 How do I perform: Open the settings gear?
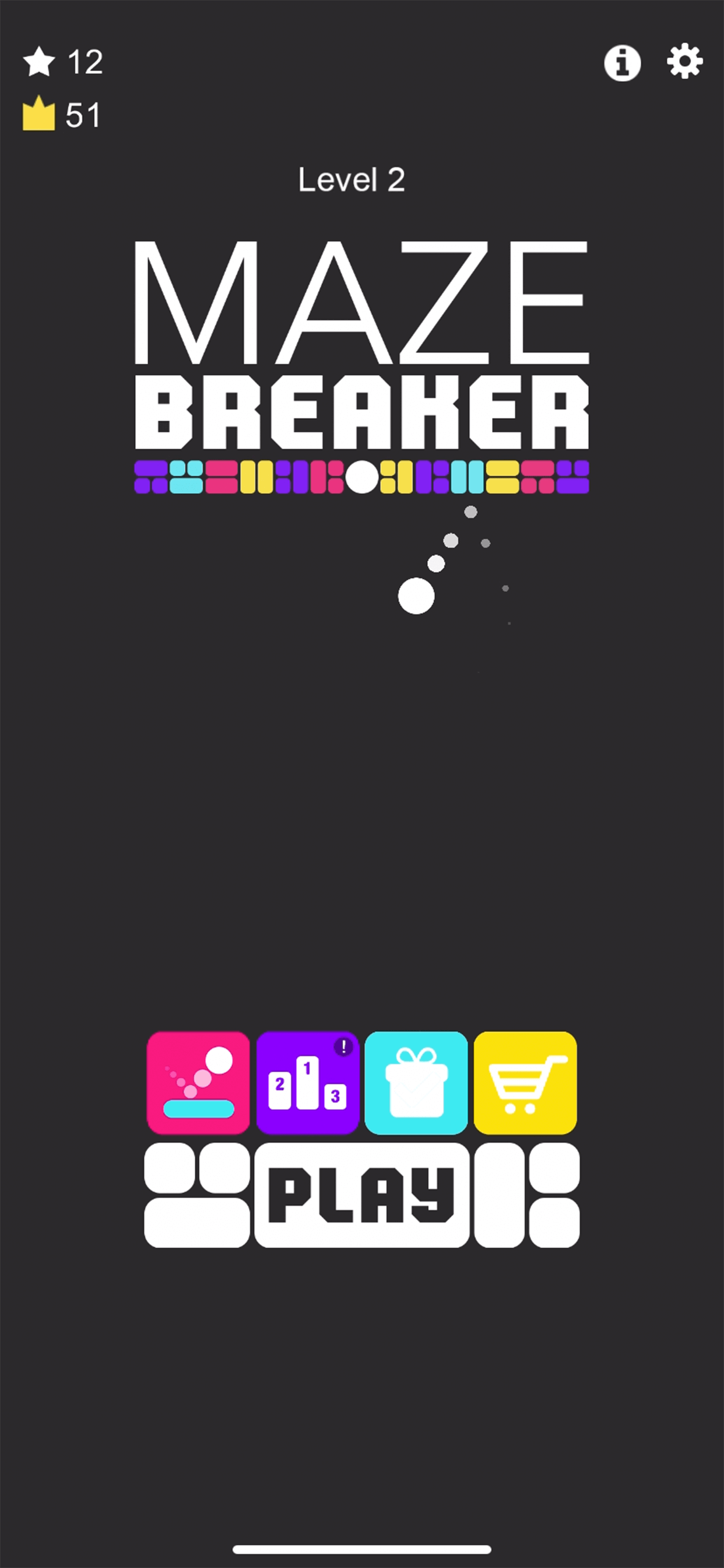[684, 61]
